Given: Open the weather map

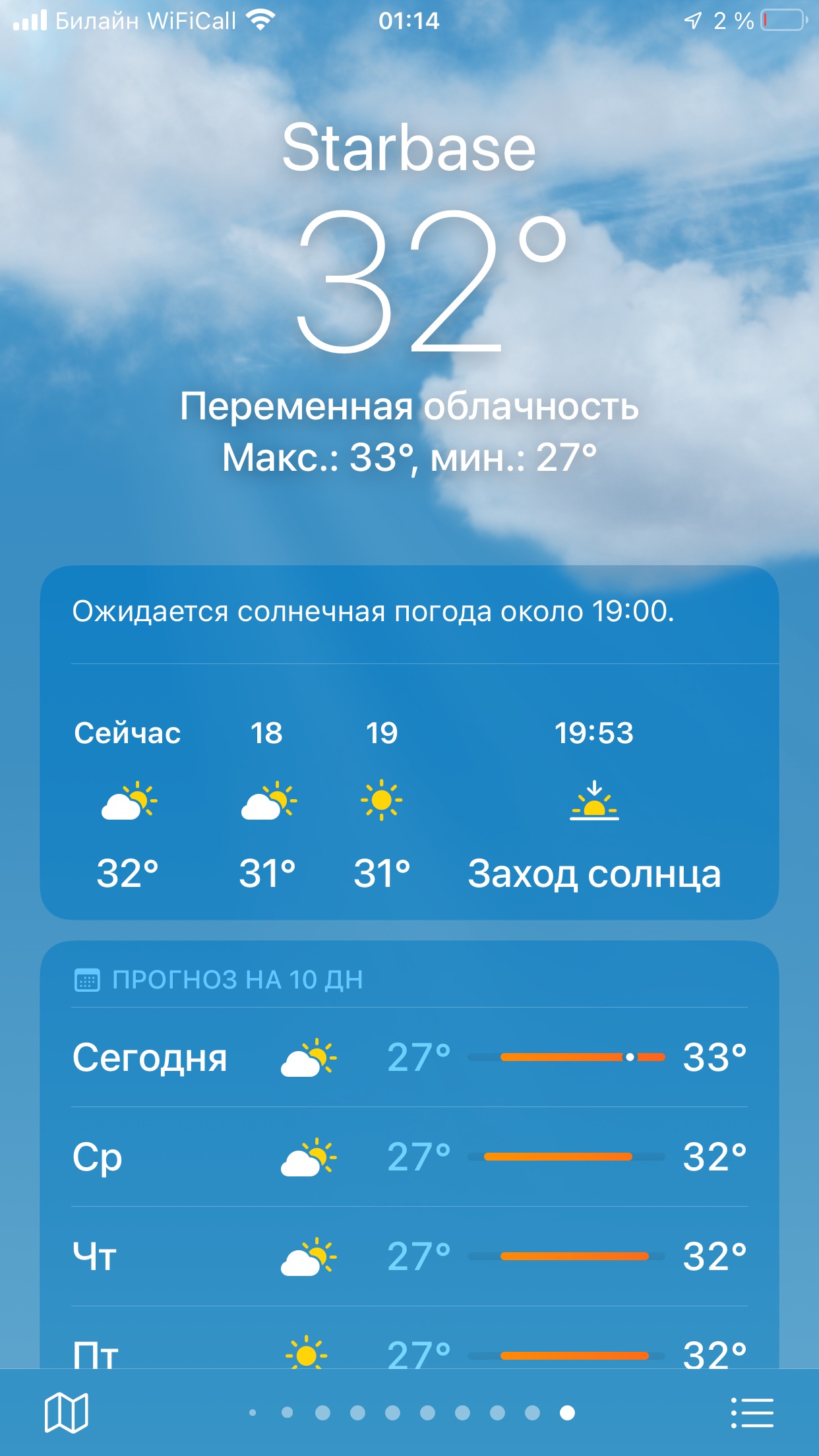Looking at the screenshot, I should click(x=66, y=1412).
